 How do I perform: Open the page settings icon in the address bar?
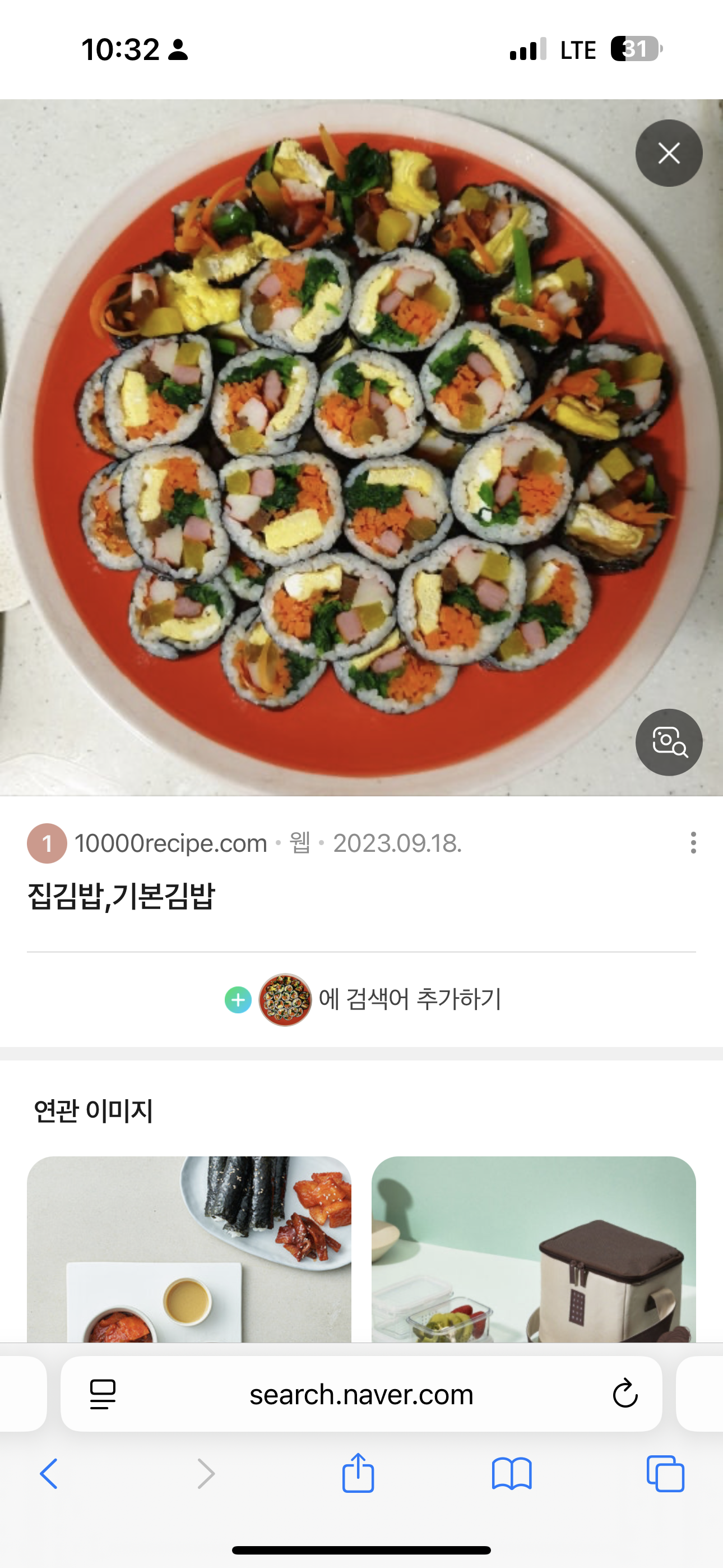103,1394
